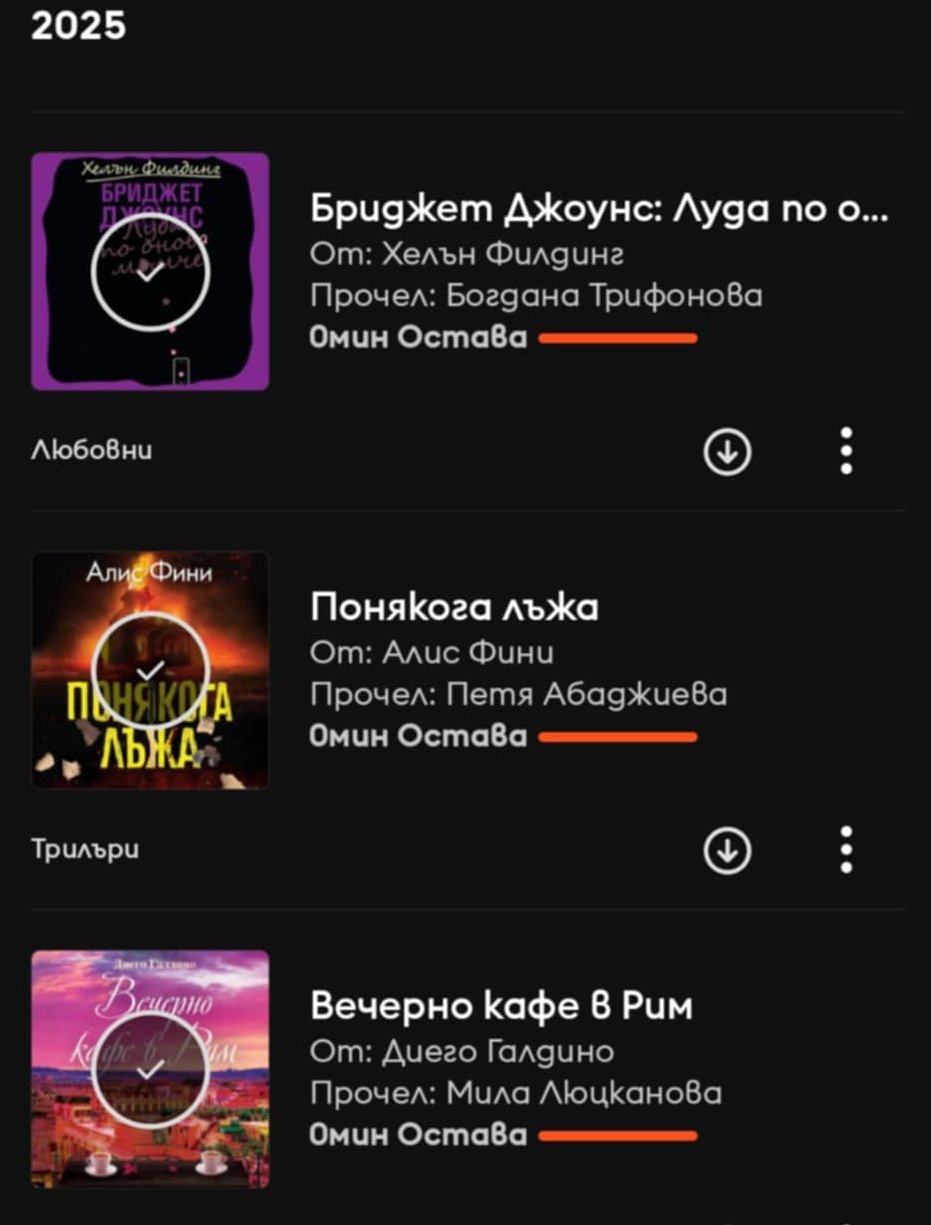
Task: Open more options for Бриджет Джоунс
Action: pyautogui.click(x=846, y=451)
